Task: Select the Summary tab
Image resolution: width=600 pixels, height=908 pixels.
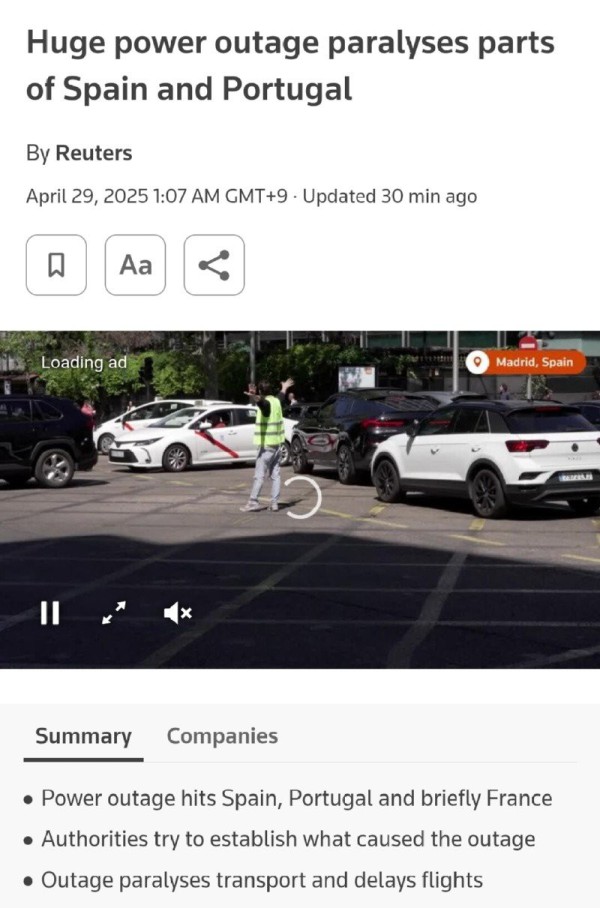Action: [x=83, y=737]
